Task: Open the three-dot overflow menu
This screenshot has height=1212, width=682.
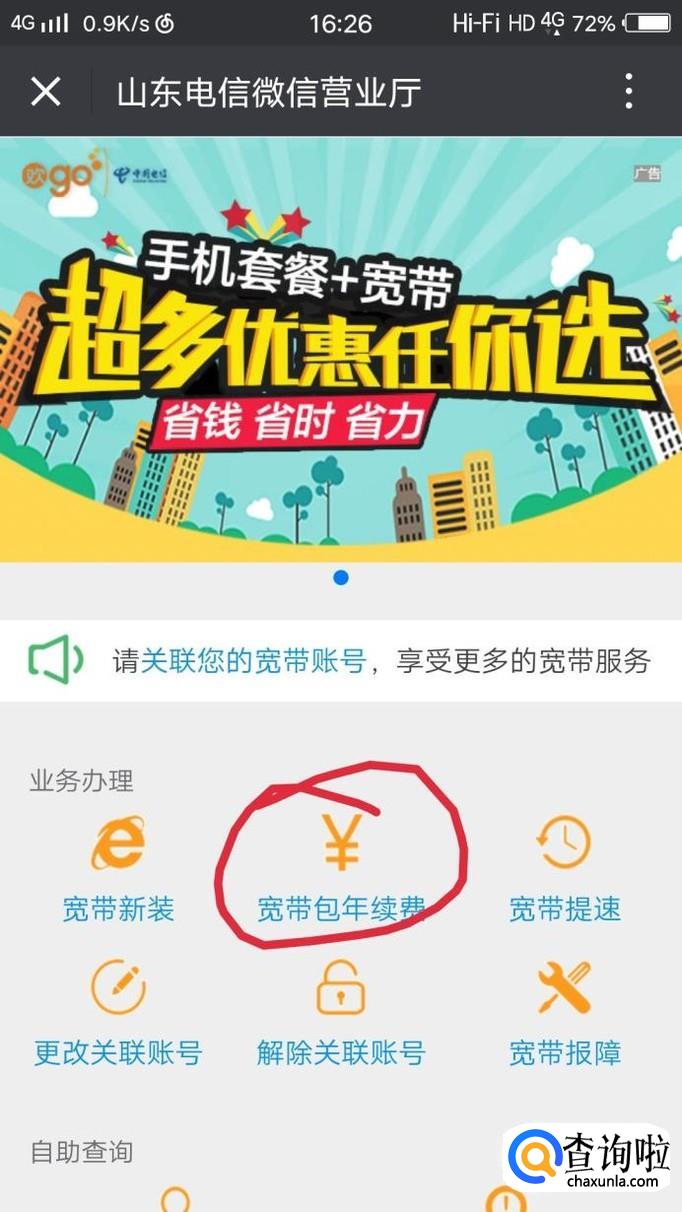Action: [629, 92]
